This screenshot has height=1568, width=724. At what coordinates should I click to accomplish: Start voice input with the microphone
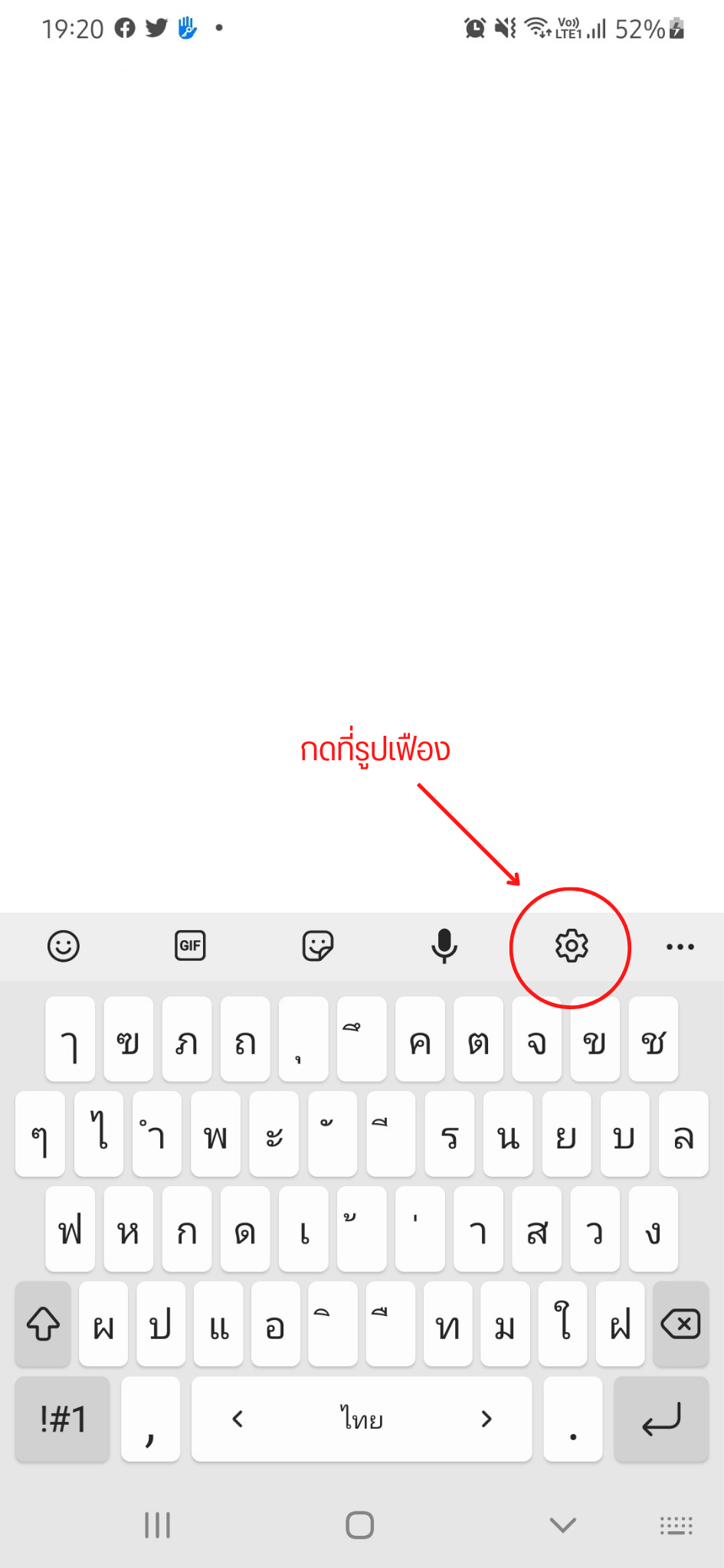(444, 946)
